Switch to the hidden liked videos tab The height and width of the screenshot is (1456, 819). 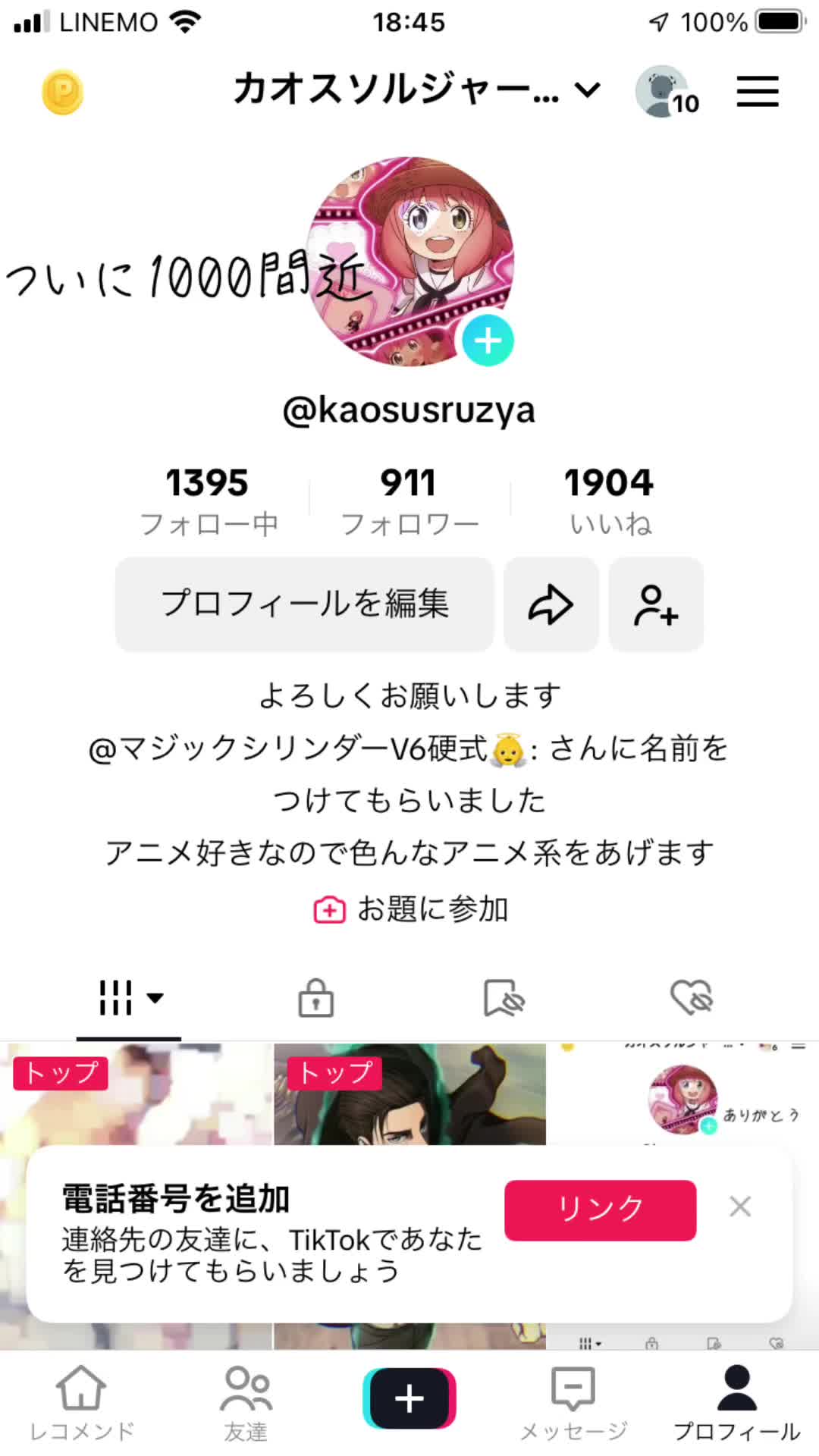(692, 997)
